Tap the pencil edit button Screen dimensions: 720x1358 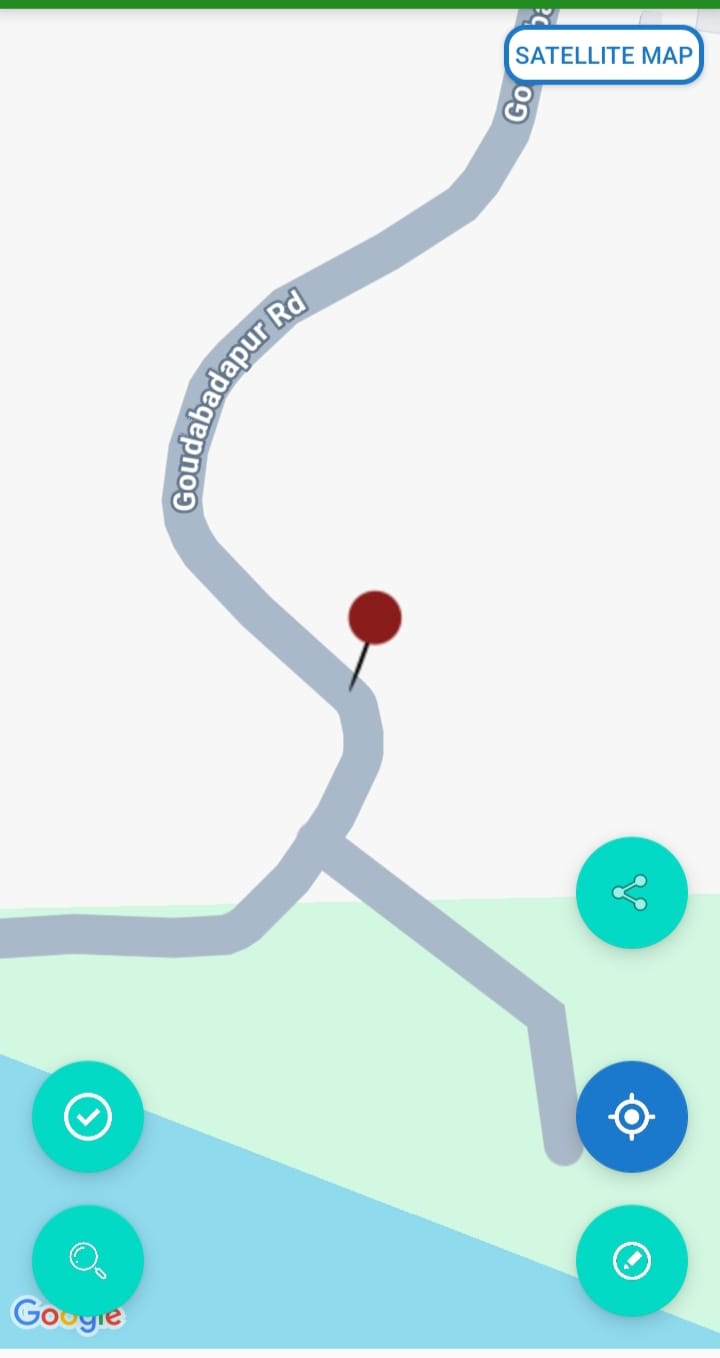[x=631, y=1260]
